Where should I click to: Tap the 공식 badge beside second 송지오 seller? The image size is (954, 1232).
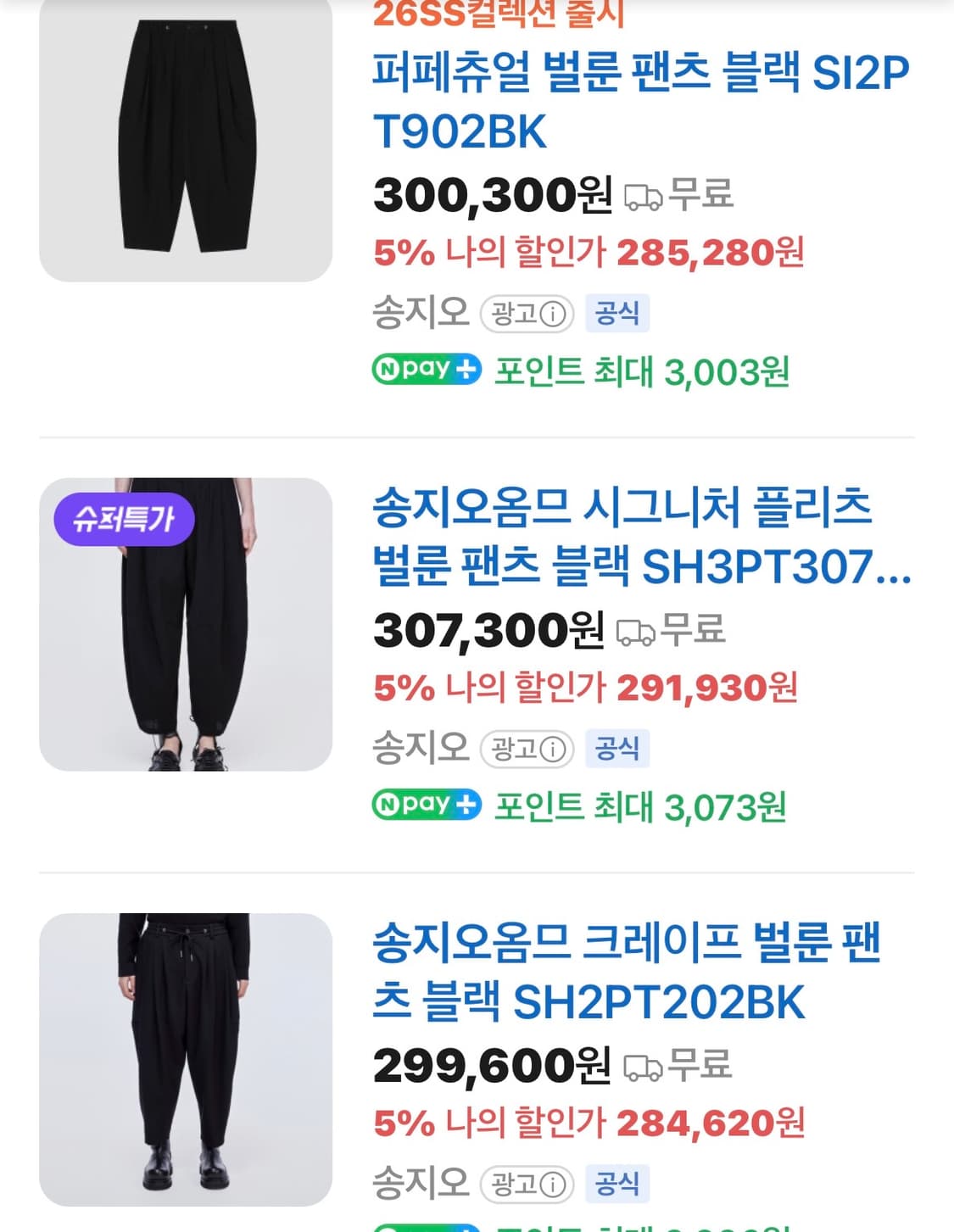(617, 749)
